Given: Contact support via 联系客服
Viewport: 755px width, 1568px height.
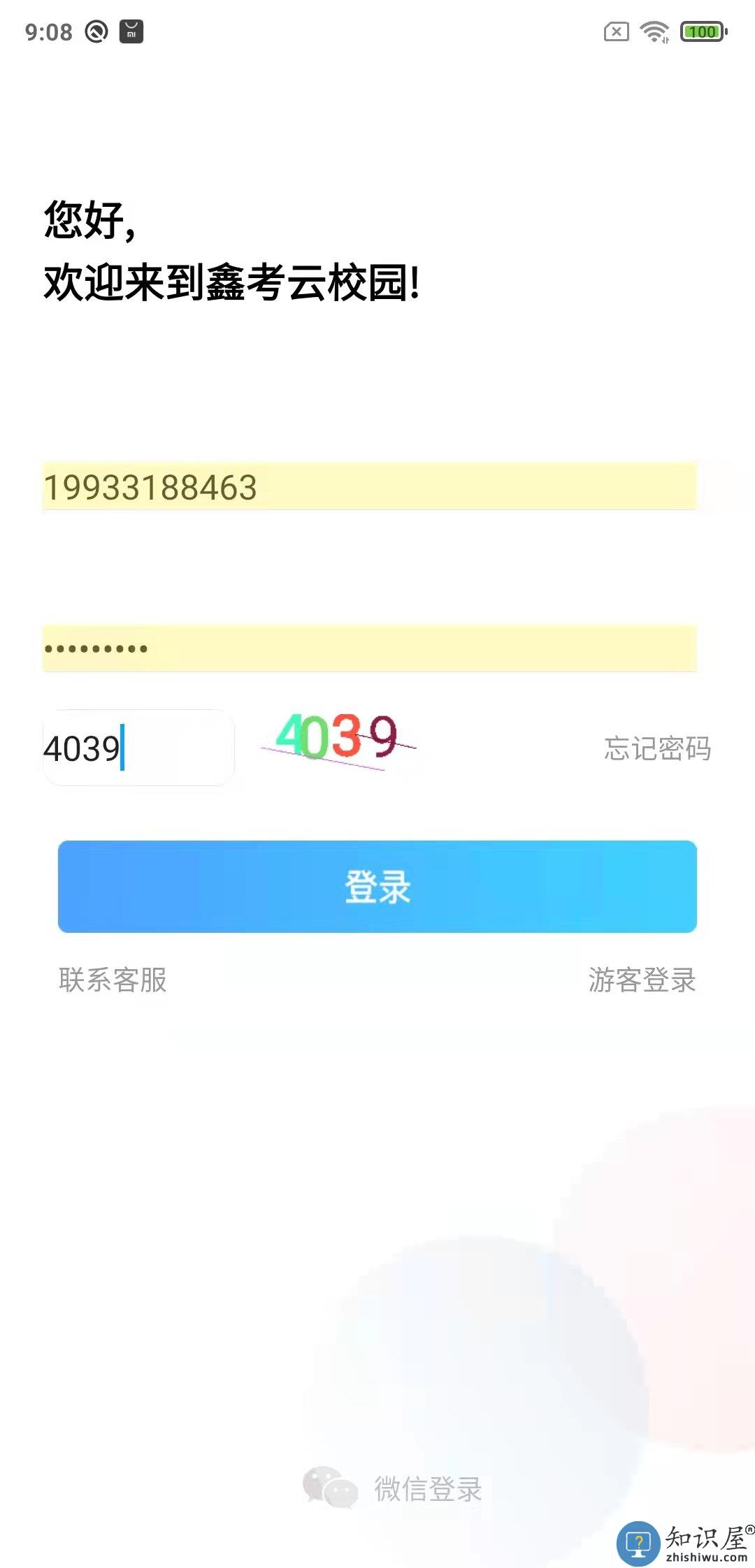Looking at the screenshot, I should tap(113, 980).
